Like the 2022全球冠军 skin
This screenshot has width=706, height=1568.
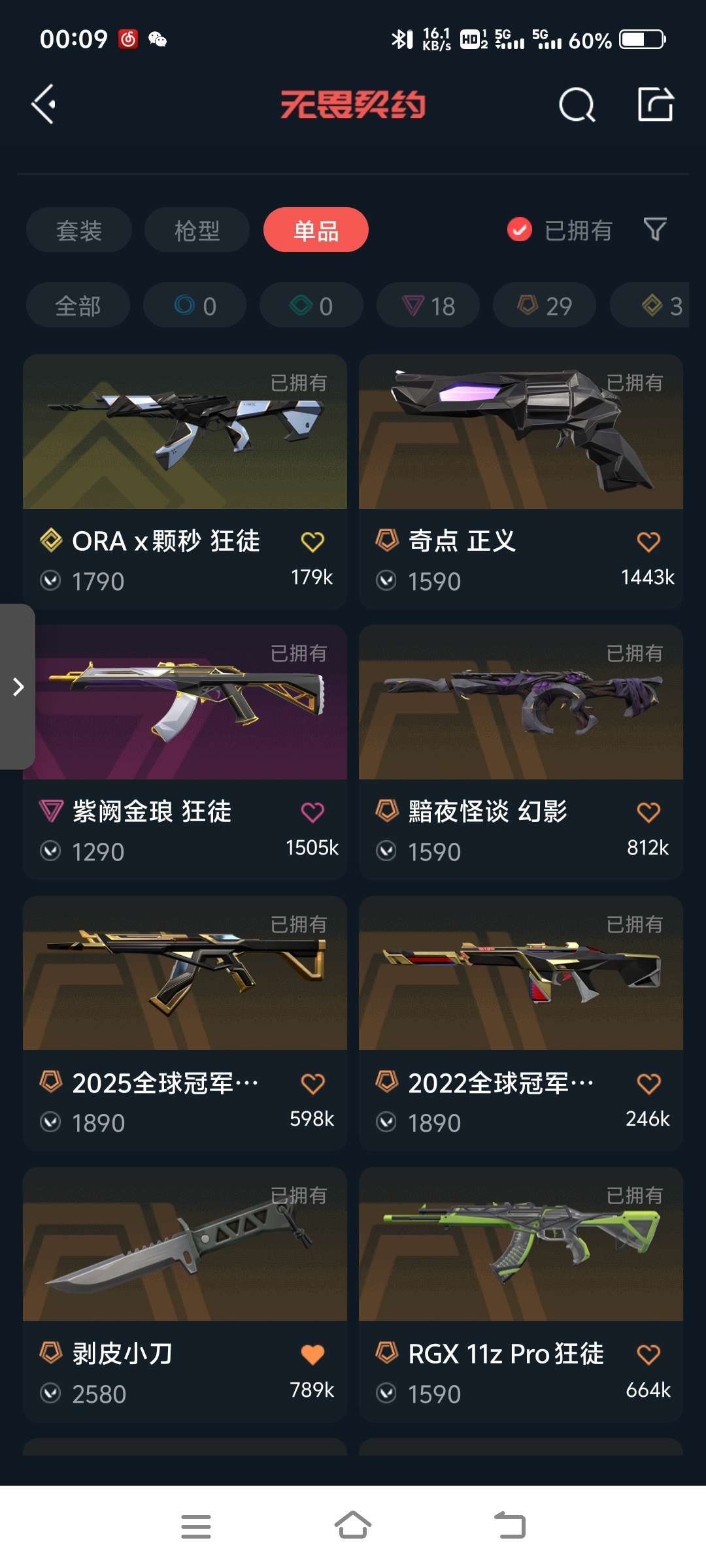648,1084
